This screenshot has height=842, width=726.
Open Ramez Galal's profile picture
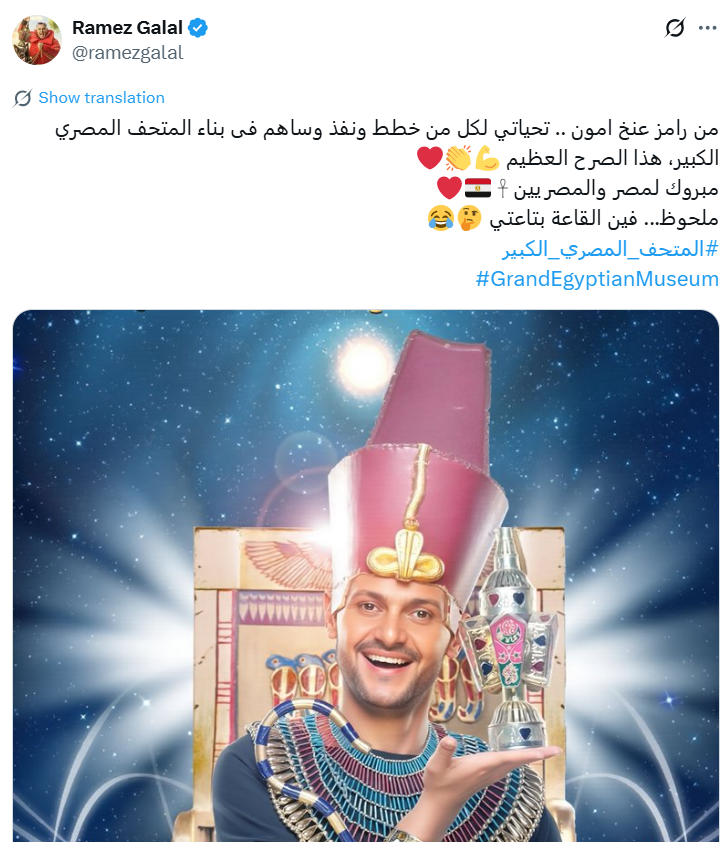tap(36, 39)
